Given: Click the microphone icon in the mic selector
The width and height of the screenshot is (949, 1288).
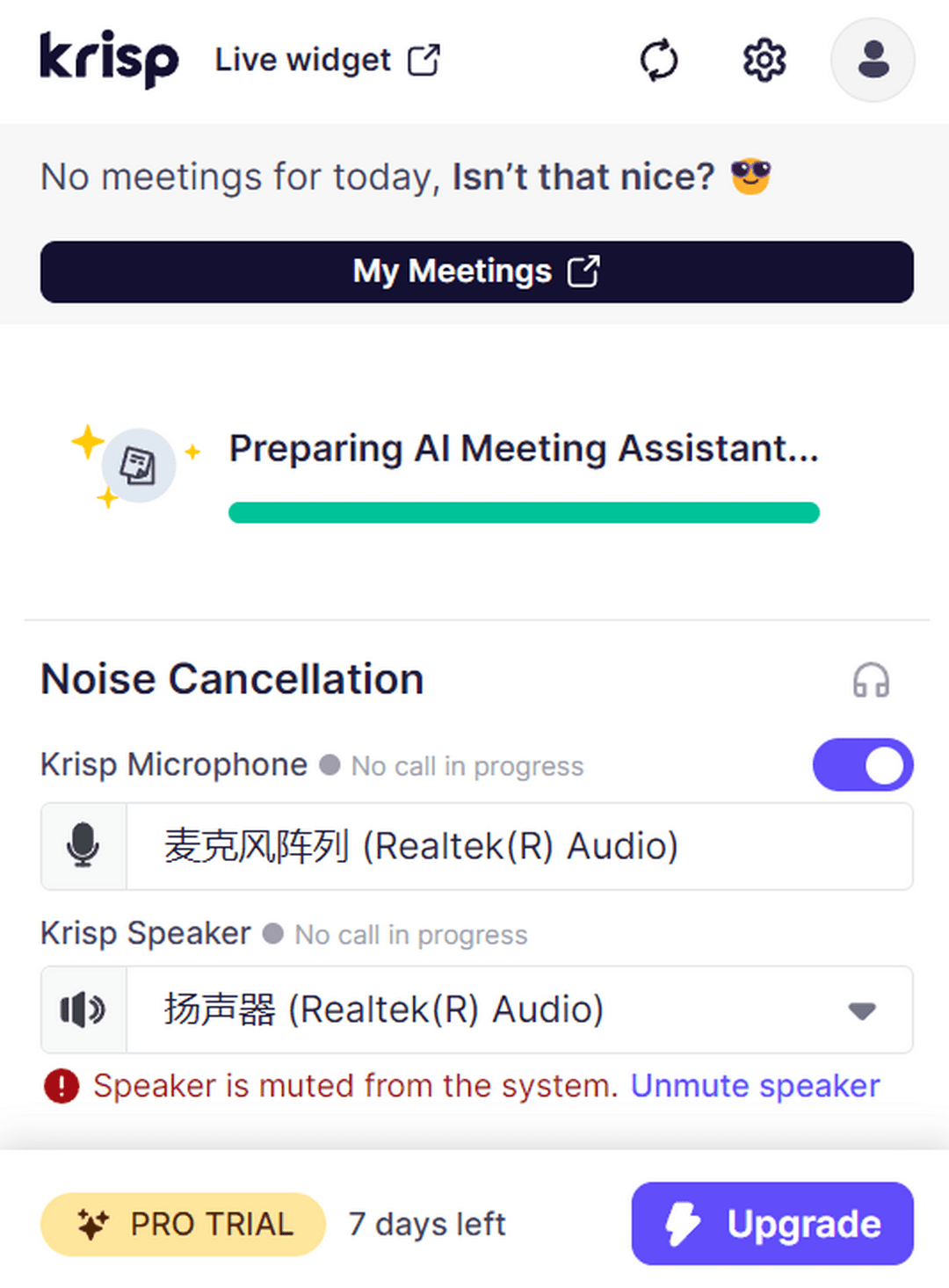Looking at the screenshot, I should [83, 846].
